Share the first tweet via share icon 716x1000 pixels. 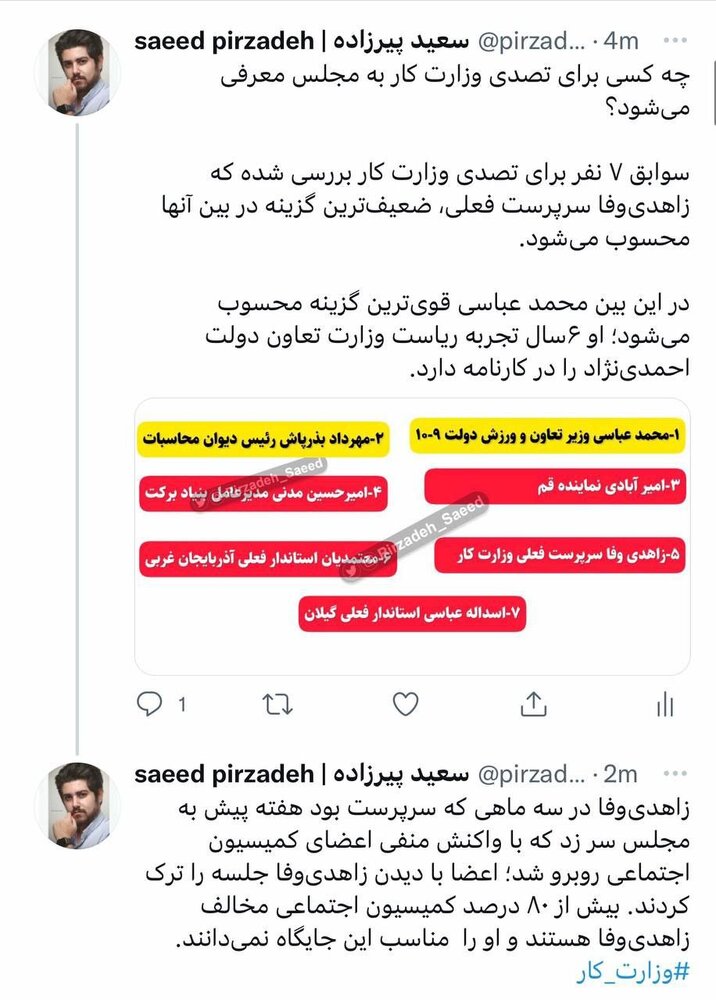(534, 705)
